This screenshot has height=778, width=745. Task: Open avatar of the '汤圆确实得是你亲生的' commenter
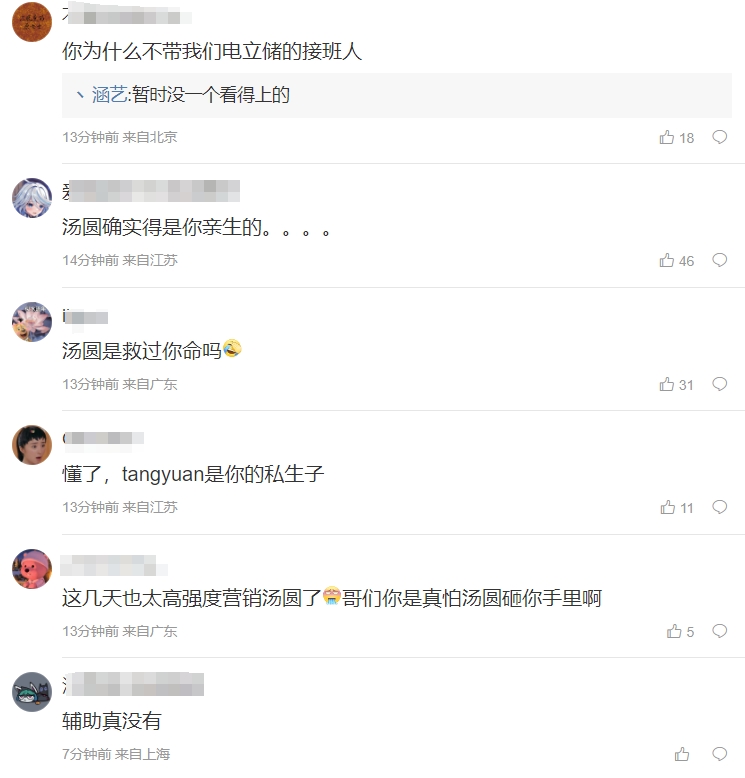[32, 198]
